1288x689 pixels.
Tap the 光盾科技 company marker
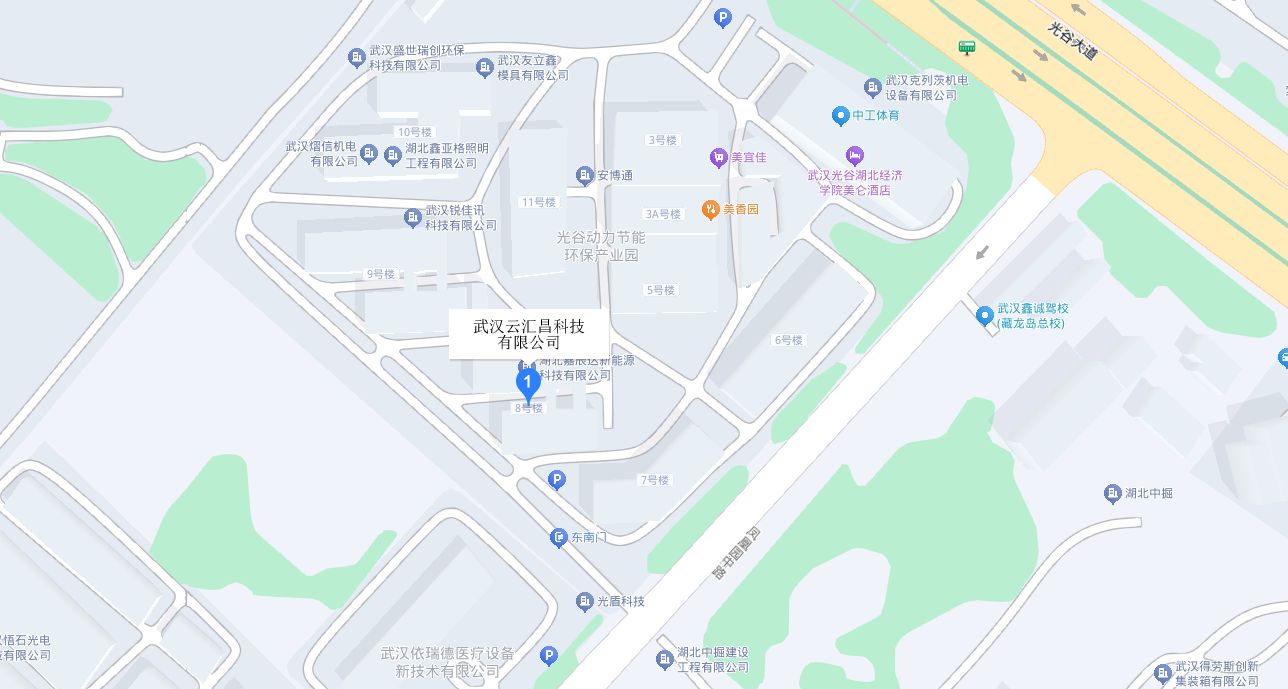coord(585,601)
